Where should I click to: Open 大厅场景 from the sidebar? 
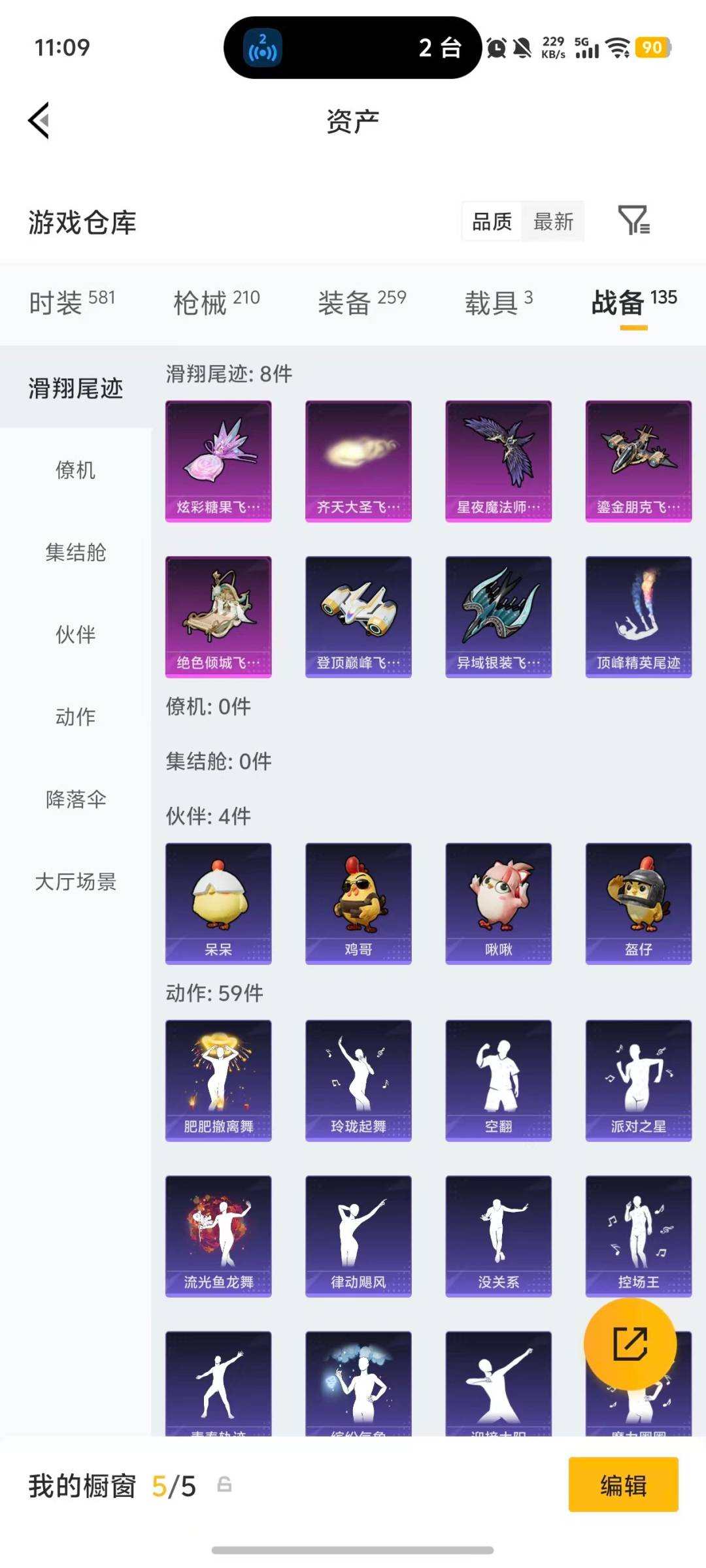[x=74, y=881]
